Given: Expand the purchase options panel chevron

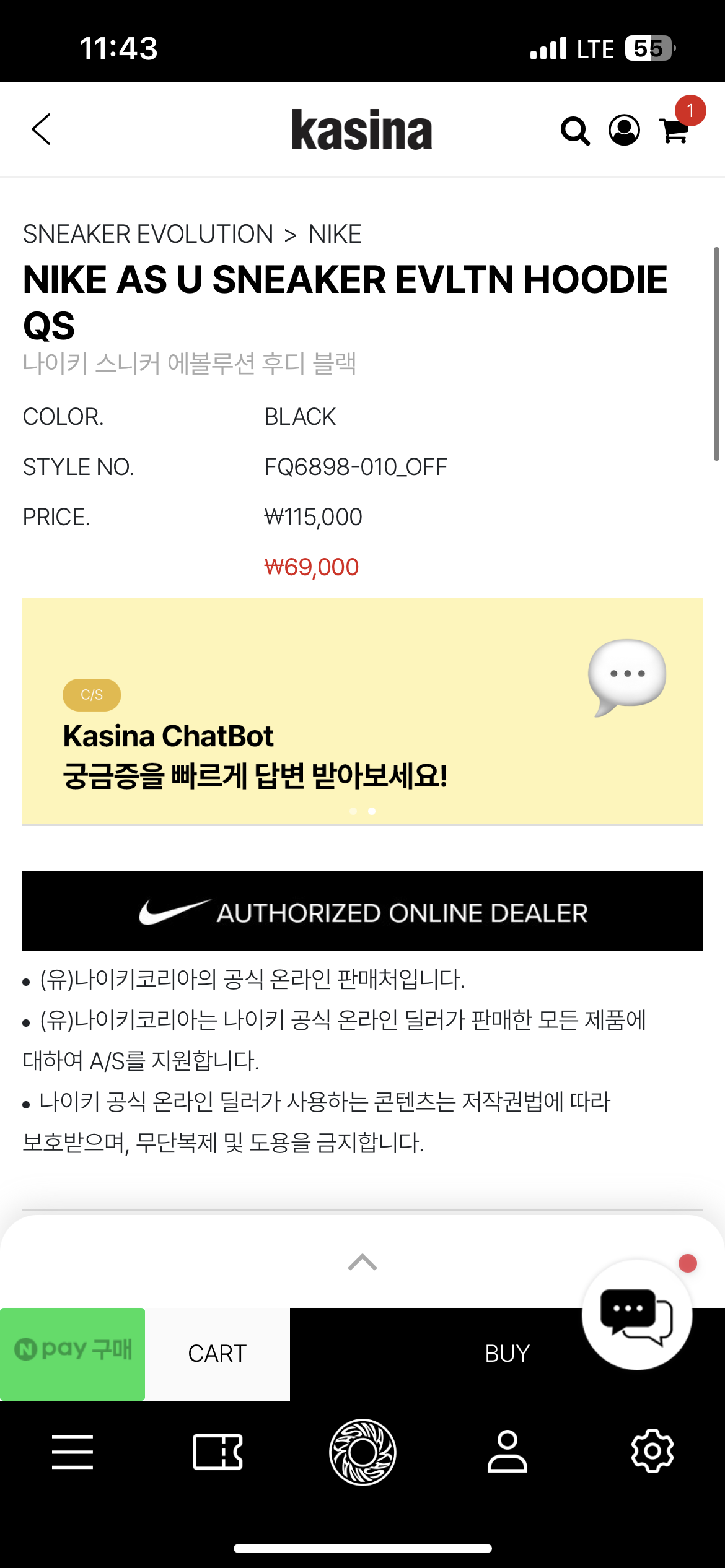Looking at the screenshot, I should click(362, 1262).
